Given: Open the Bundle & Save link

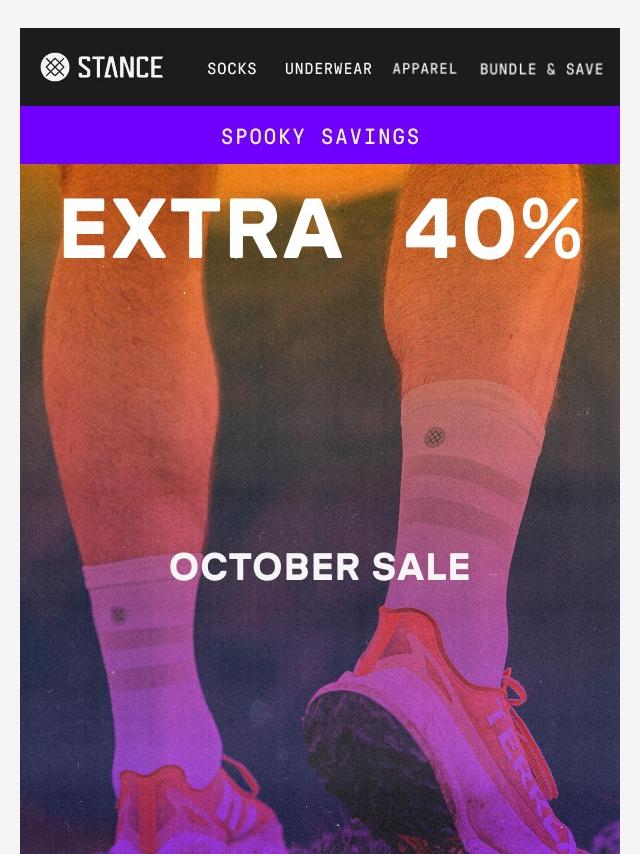Looking at the screenshot, I should (541, 69).
